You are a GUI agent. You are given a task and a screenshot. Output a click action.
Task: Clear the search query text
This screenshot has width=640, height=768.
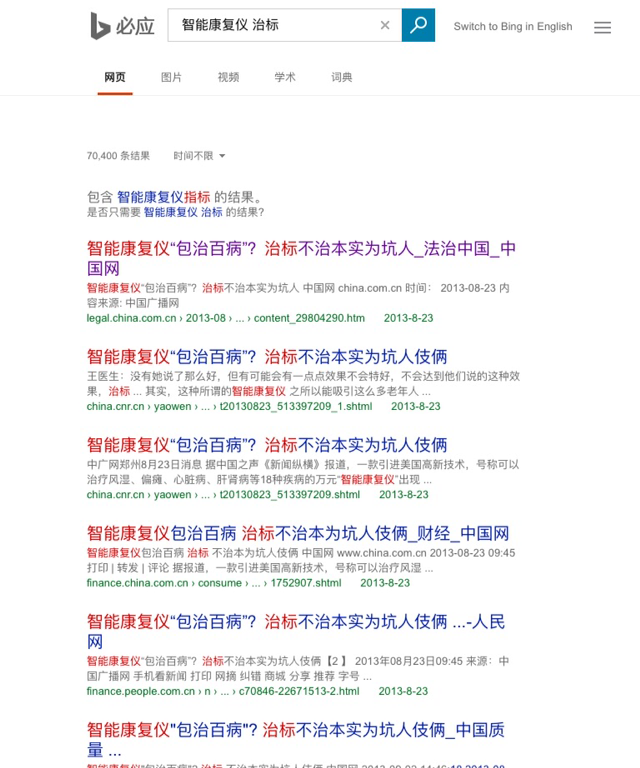(385, 26)
